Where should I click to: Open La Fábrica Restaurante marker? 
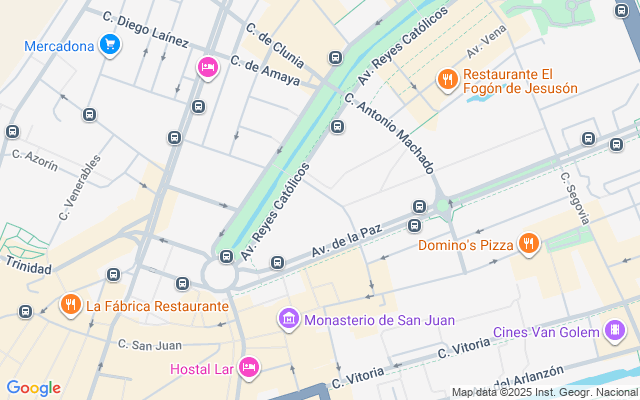pyautogui.click(x=70, y=305)
